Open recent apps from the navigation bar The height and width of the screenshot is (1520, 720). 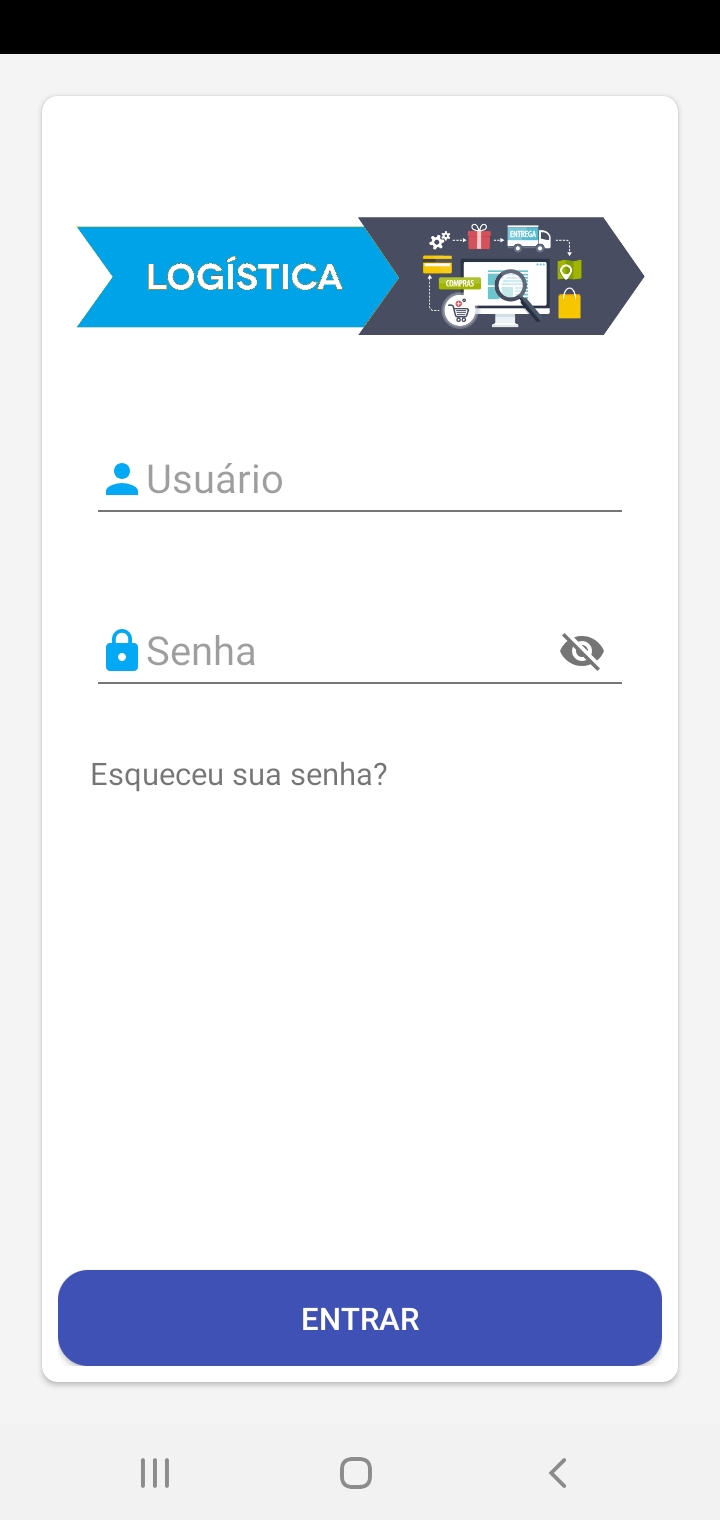(x=155, y=1473)
